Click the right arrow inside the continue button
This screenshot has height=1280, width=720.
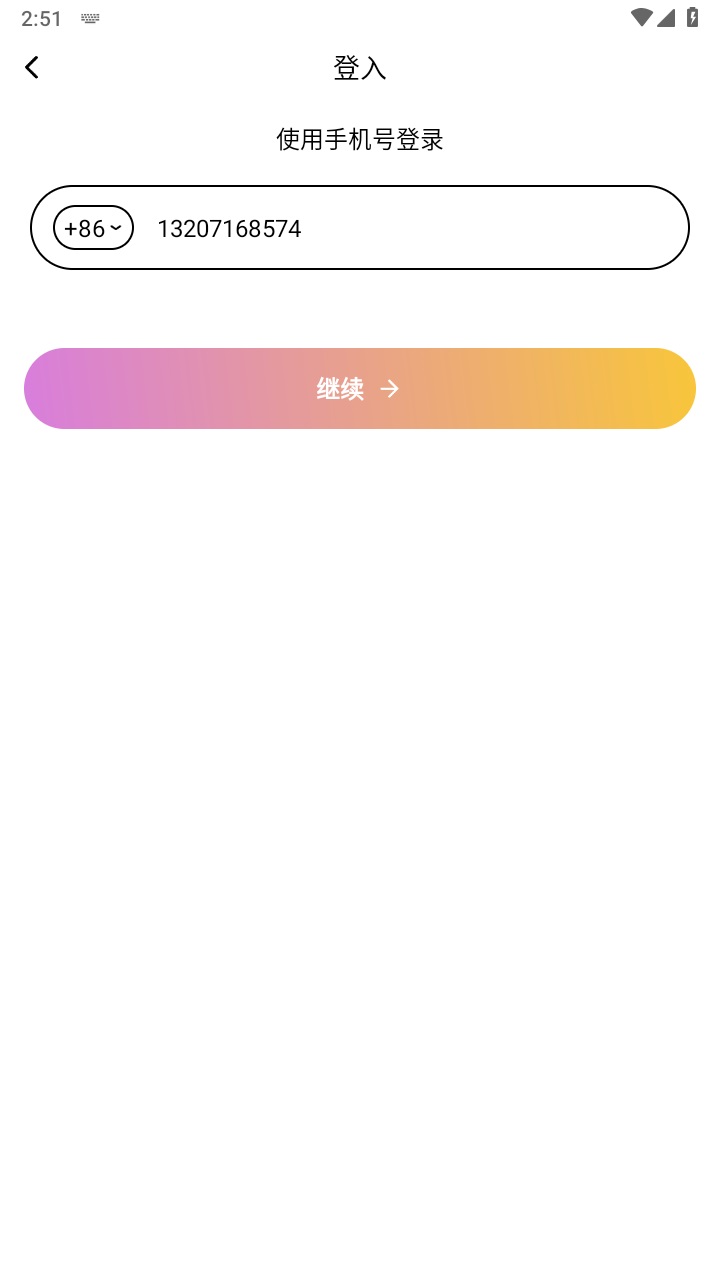coord(392,388)
